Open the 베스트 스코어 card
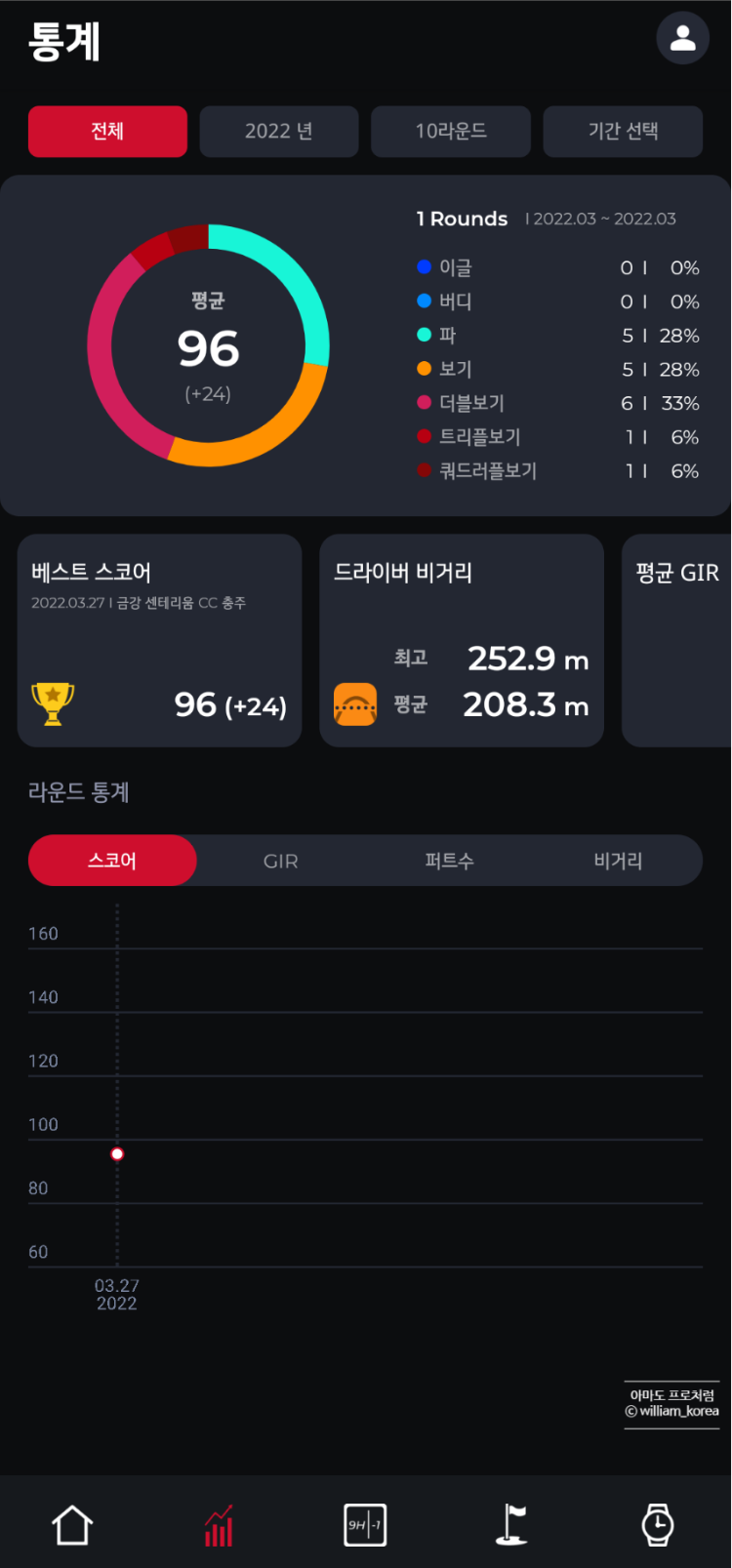The height and width of the screenshot is (1568, 732). [160, 640]
